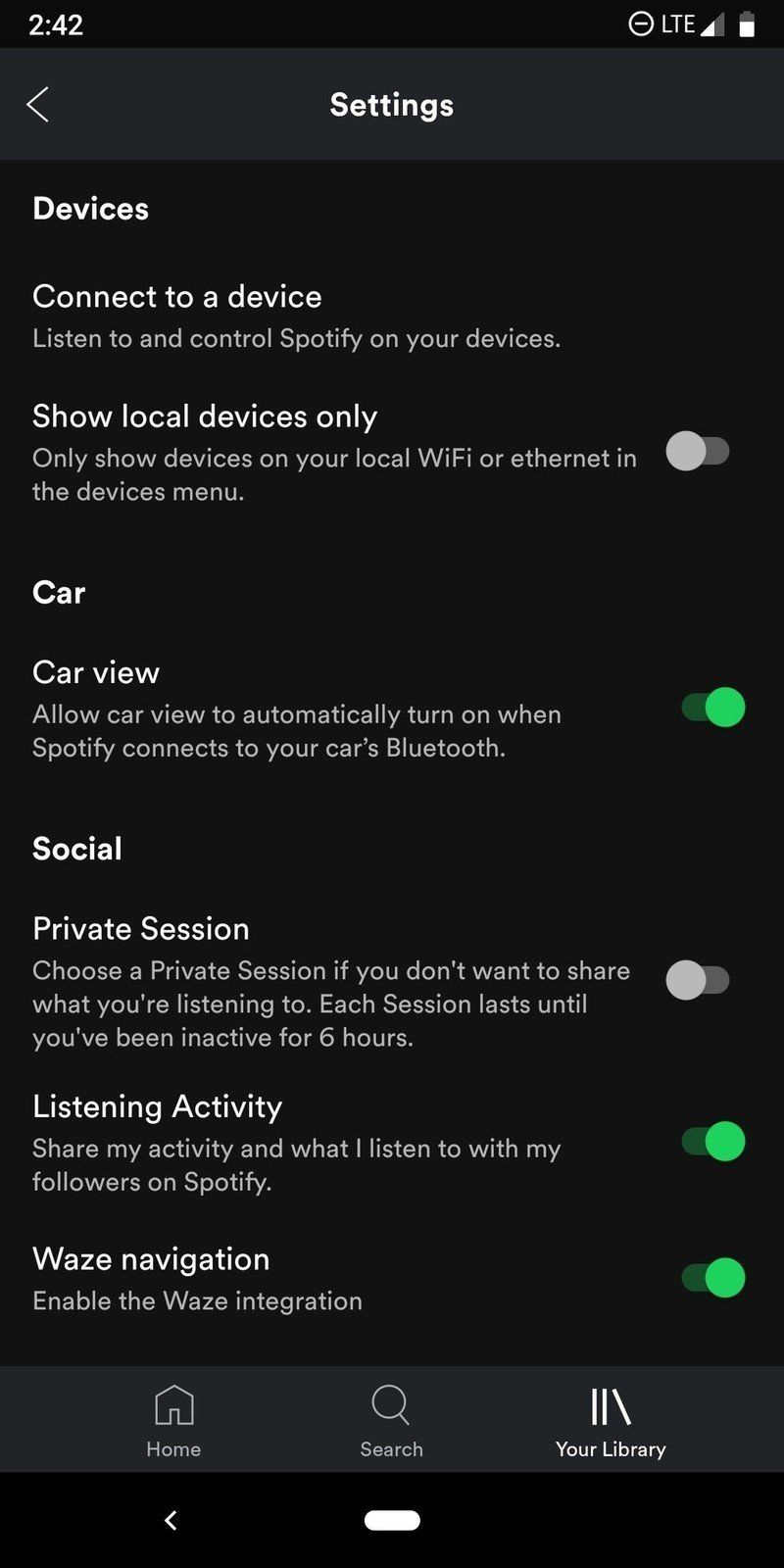
Task: Turn on Private Session
Action: (x=699, y=980)
